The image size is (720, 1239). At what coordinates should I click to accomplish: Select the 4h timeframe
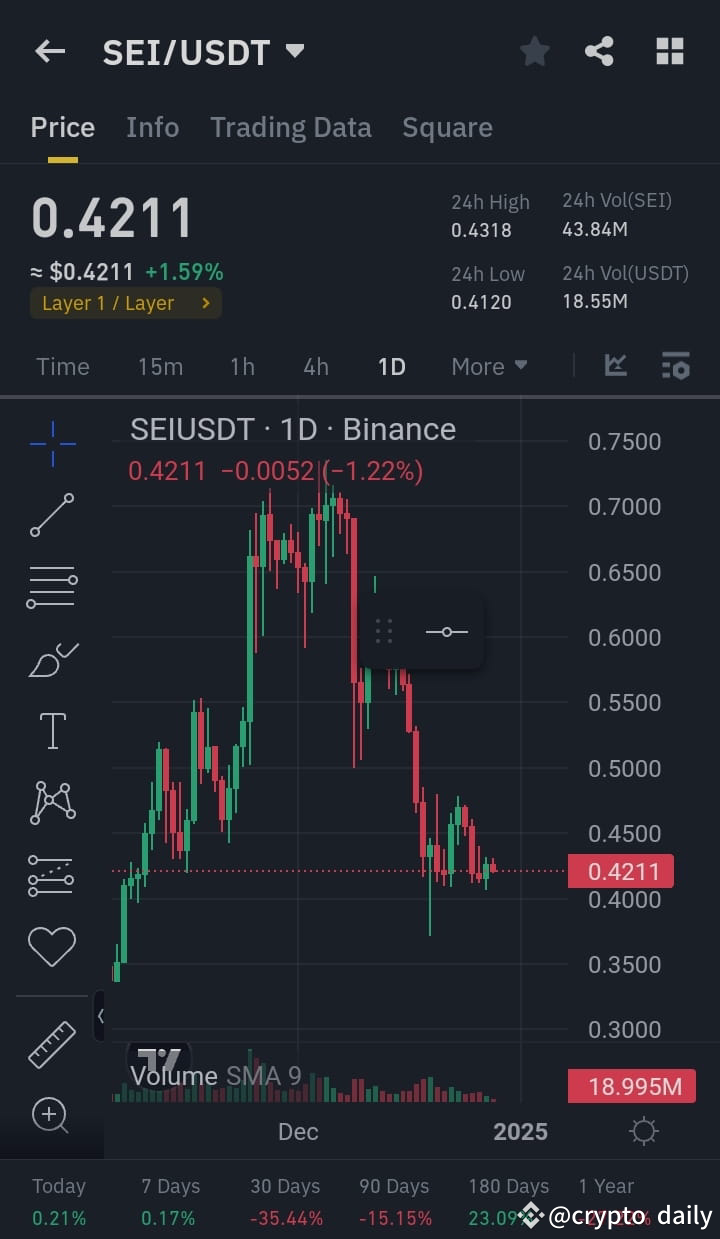coord(315,366)
